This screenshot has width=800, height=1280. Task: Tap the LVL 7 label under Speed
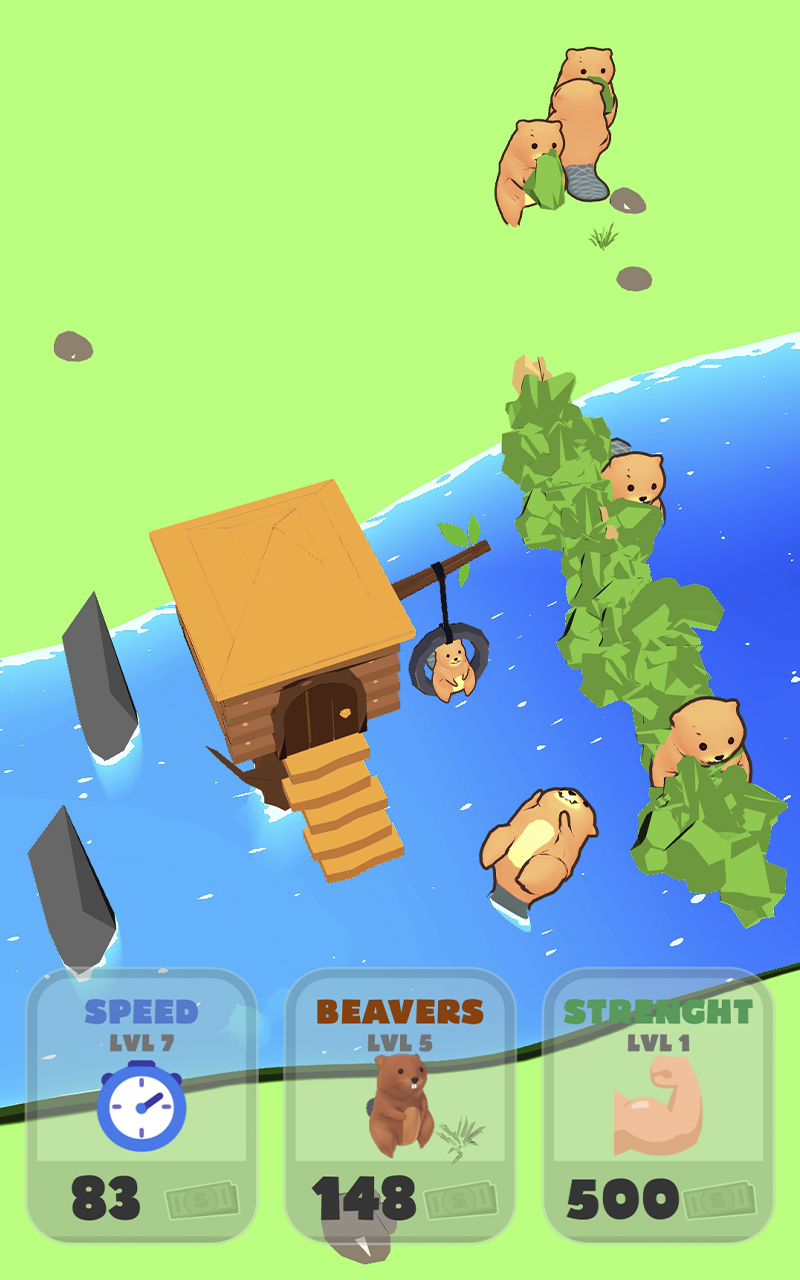click(141, 1043)
